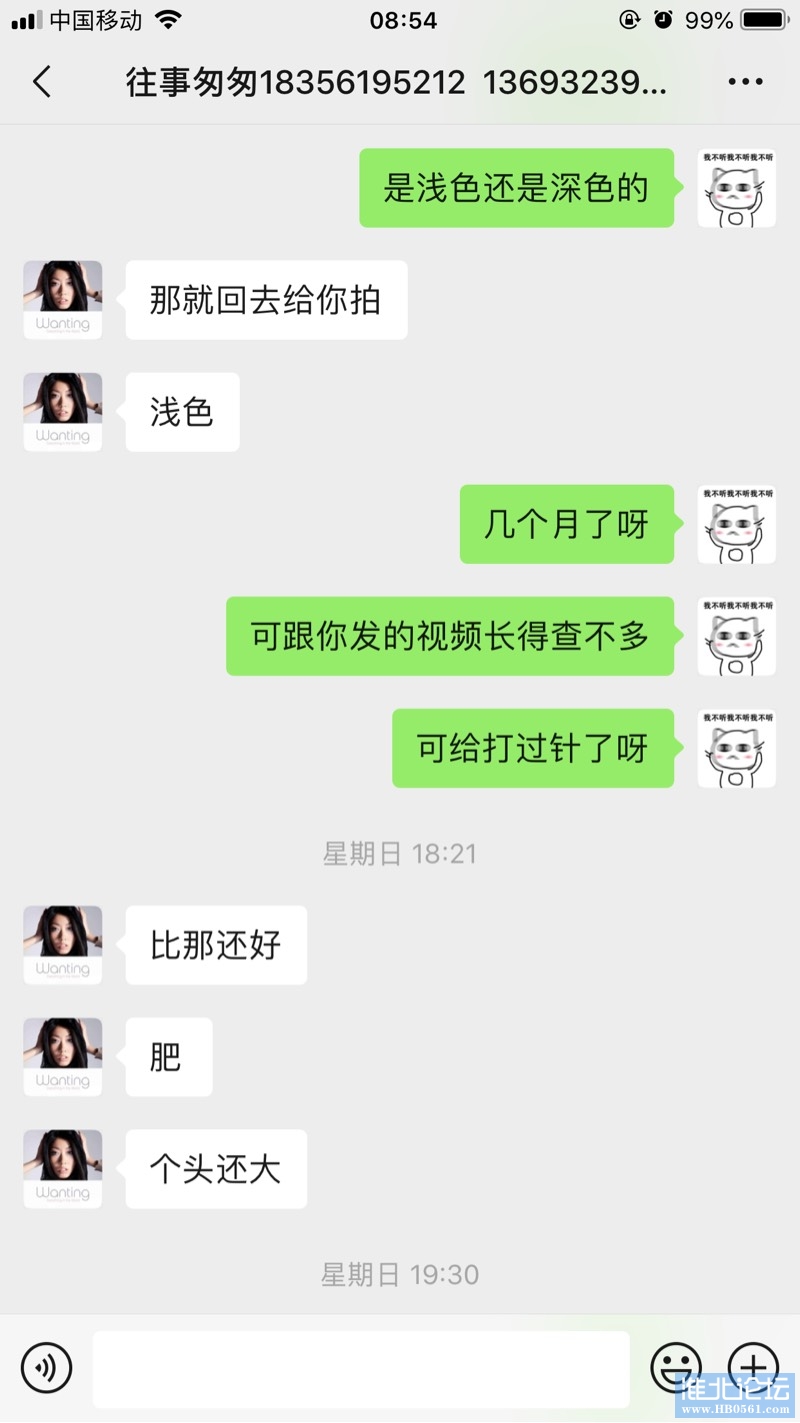Open the emoji sticker panel
The height and width of the screenshot is (1423, 800).
[676, 1368]
